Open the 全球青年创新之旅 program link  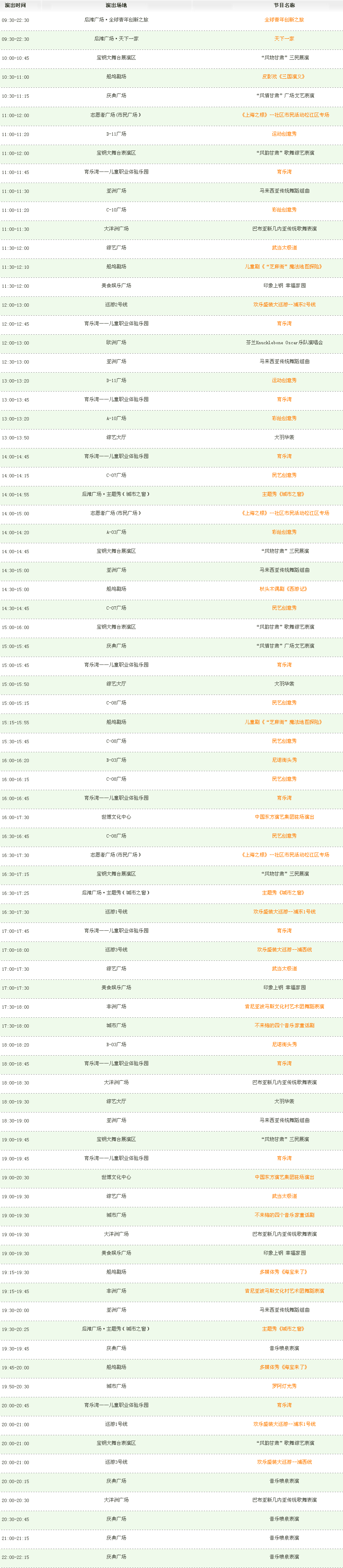tap(284, 19)
